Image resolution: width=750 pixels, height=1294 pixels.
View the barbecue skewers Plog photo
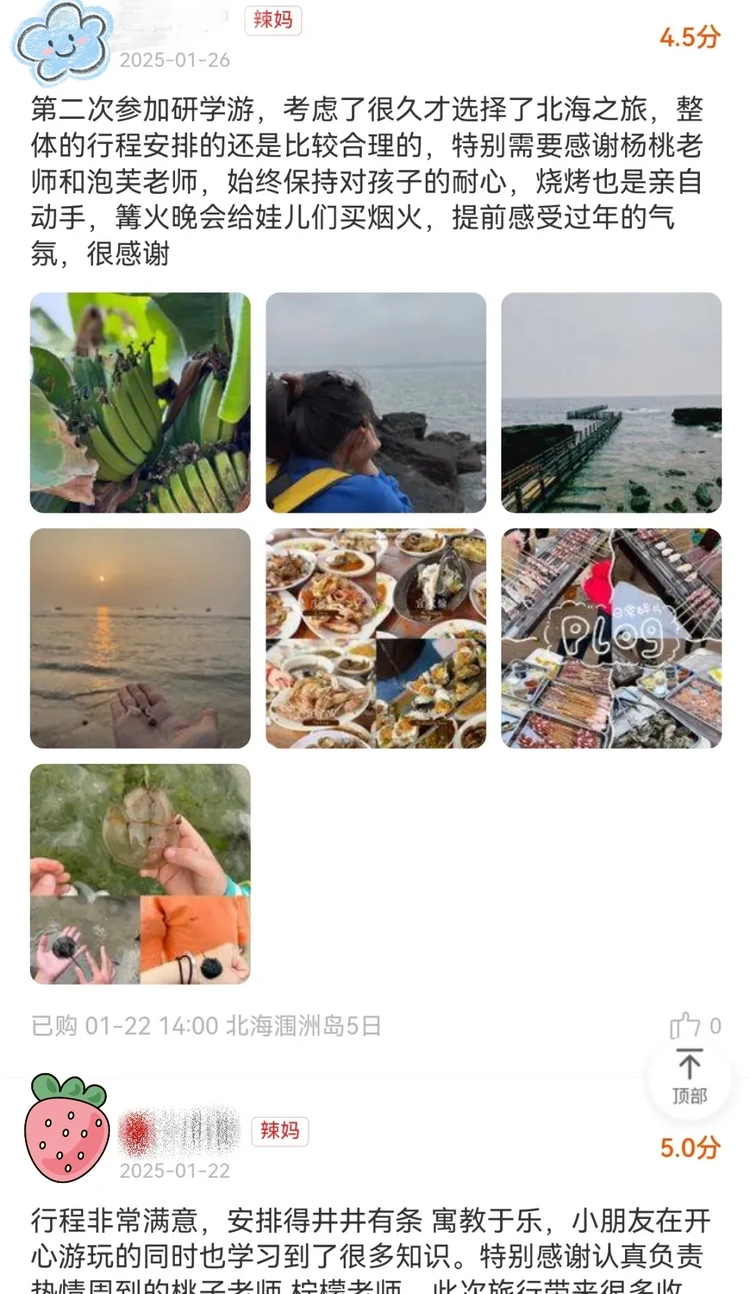(611, 638)
